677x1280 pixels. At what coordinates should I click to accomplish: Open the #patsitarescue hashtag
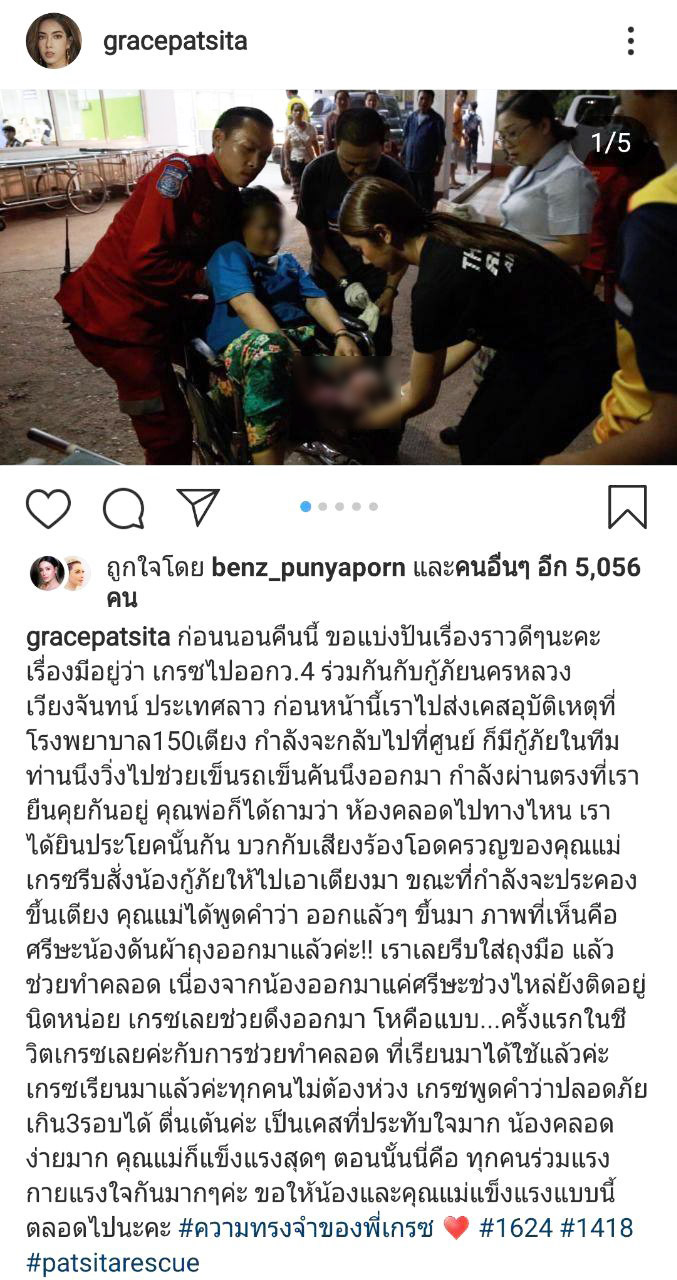click(113, 1262)
